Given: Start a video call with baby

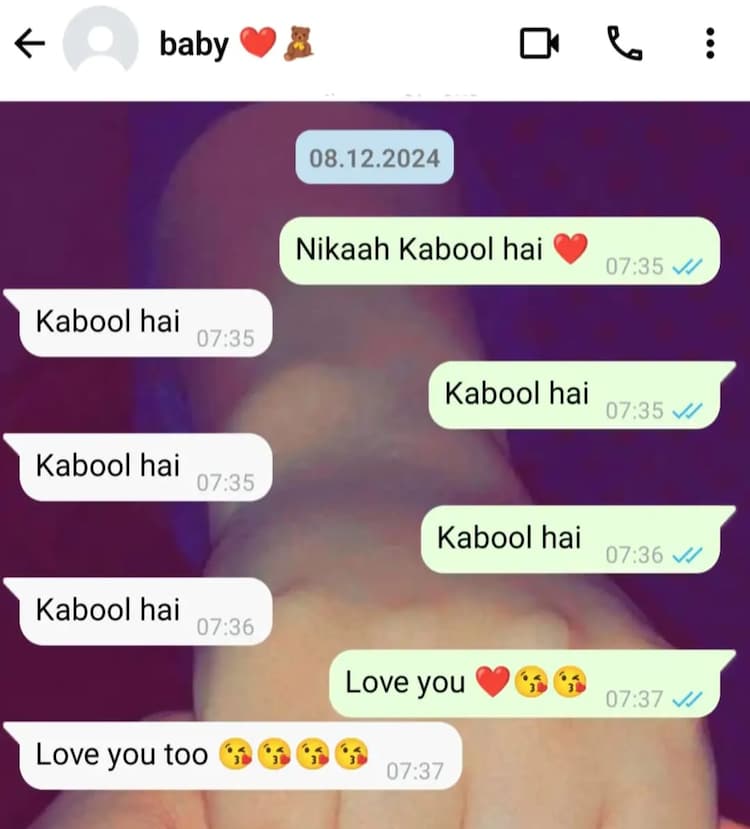Looking at the screenshot, I should coord(539,44).
